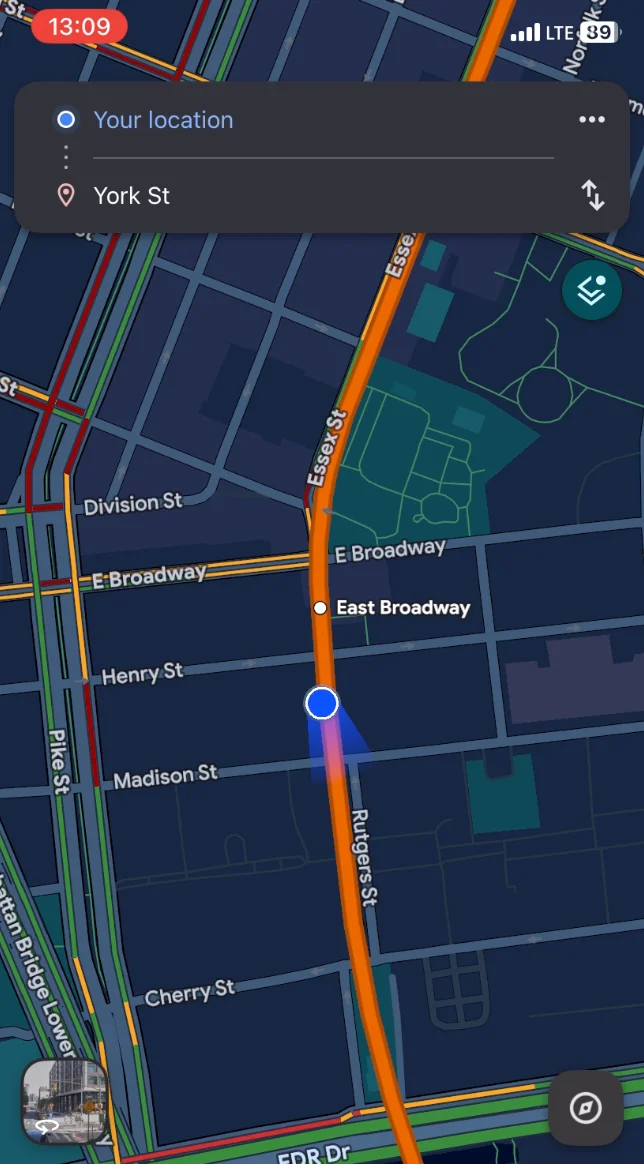This screenshot has height=1164, width=644.
Task: Open the three-dot overflow menu
Action: click(591, 120)
